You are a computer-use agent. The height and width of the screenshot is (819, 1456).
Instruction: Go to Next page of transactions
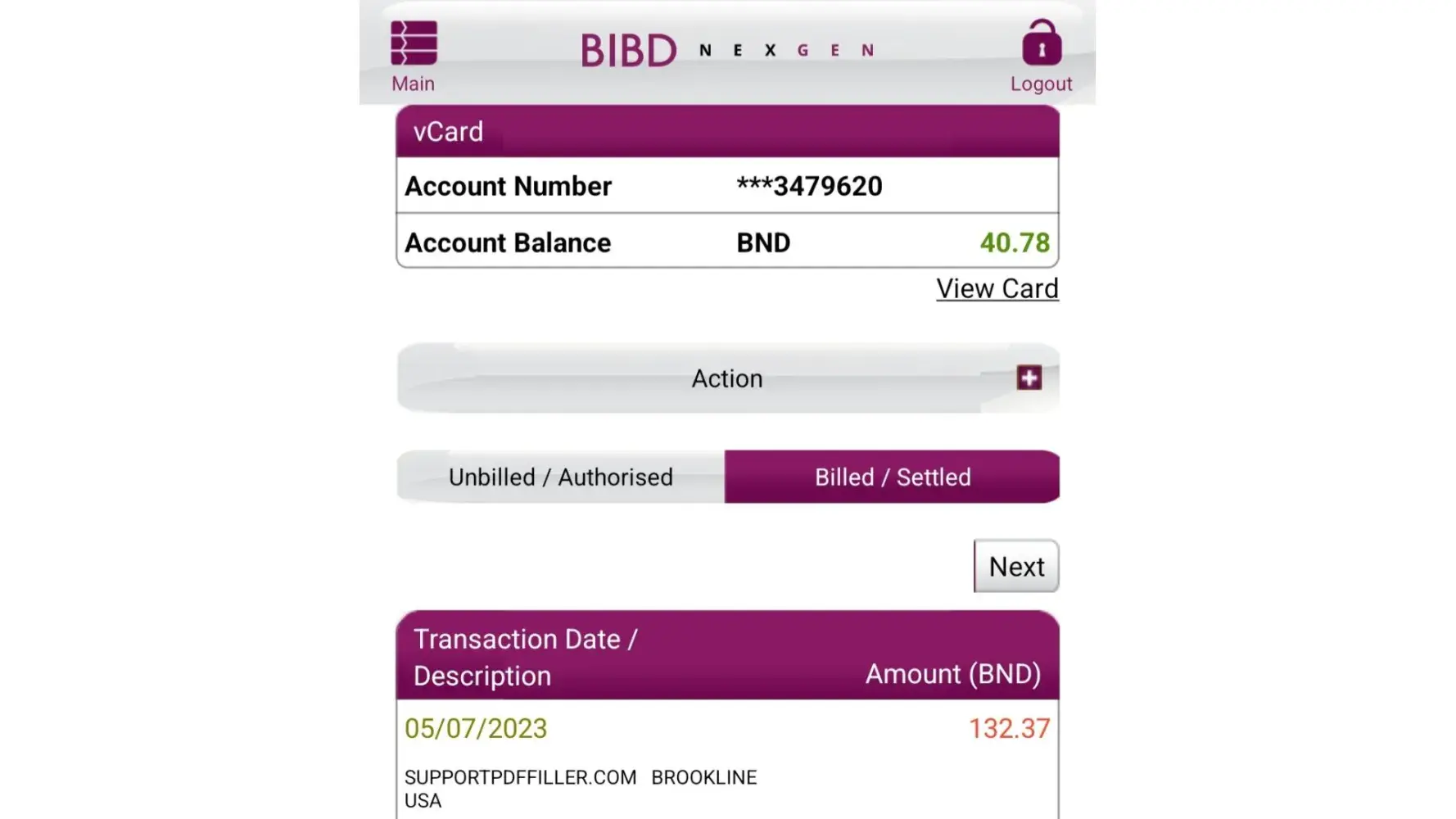[x=1015, y=566]
